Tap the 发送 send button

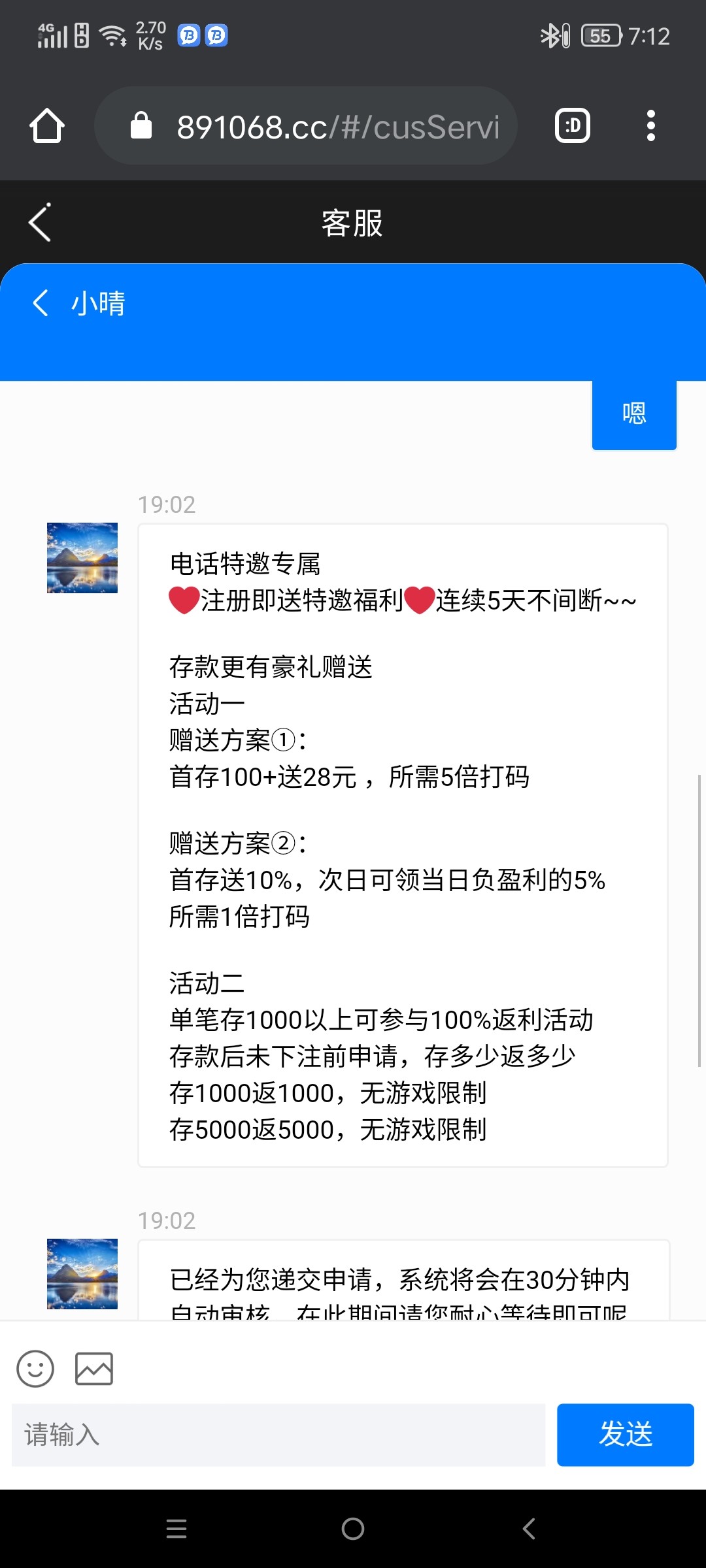tap(625, 1435)
